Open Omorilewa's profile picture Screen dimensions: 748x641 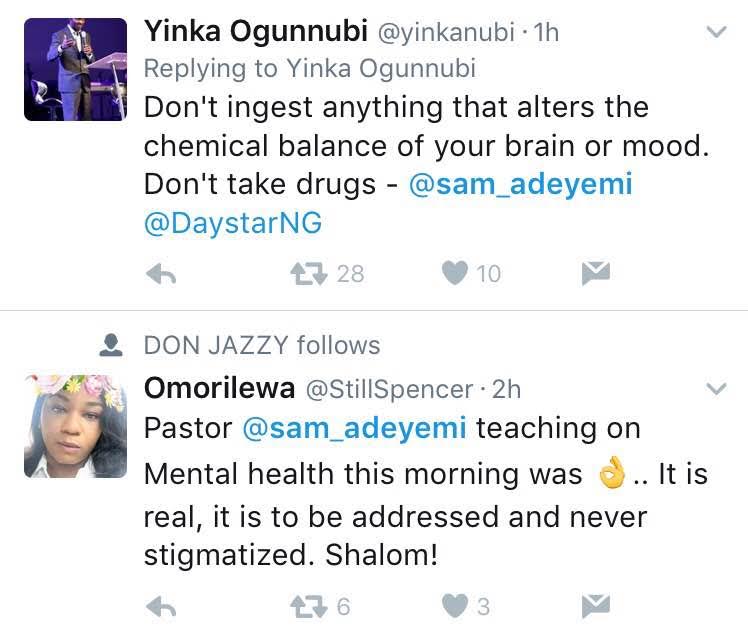pyautogui.click(x=75, y=426)
